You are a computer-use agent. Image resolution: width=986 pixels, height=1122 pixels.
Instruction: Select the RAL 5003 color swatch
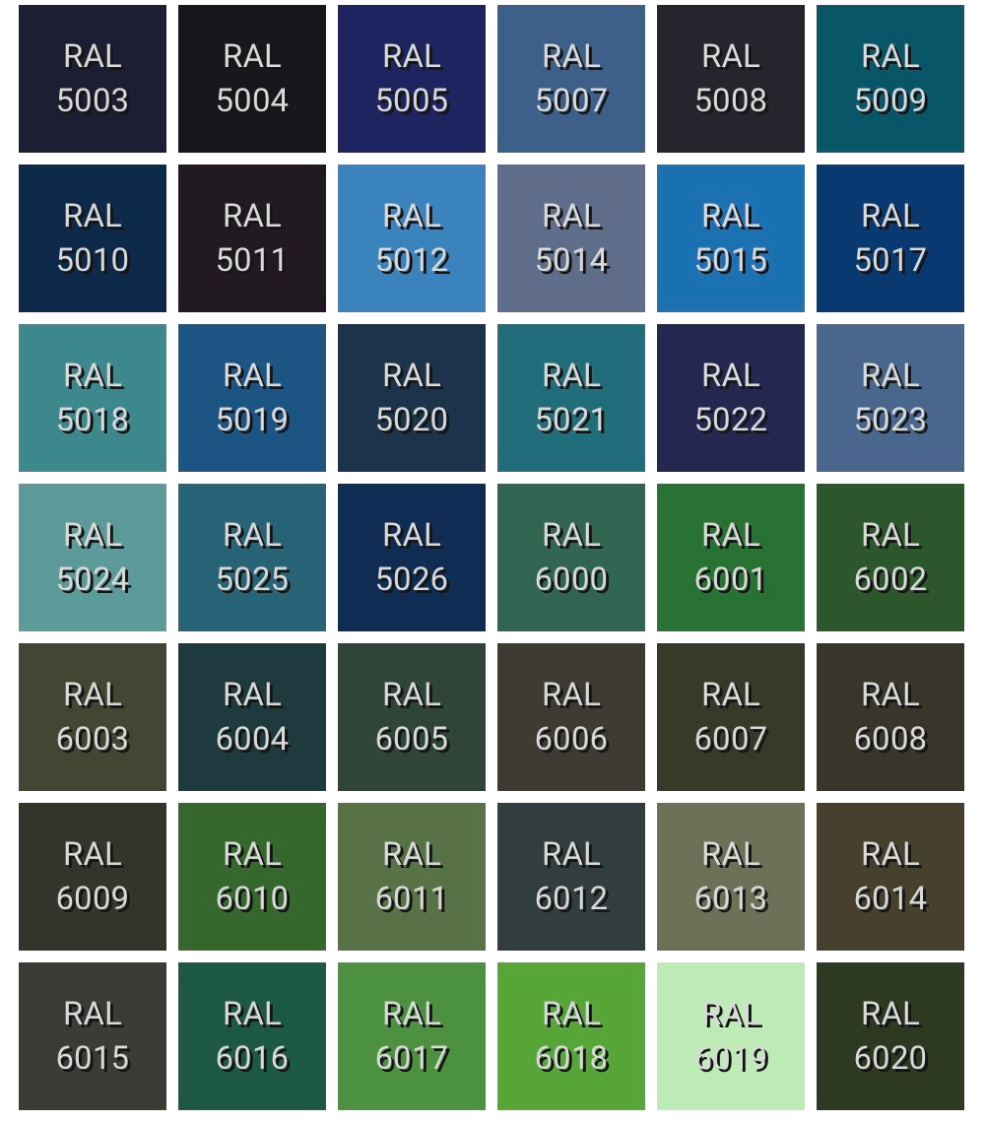coord(92,79)
